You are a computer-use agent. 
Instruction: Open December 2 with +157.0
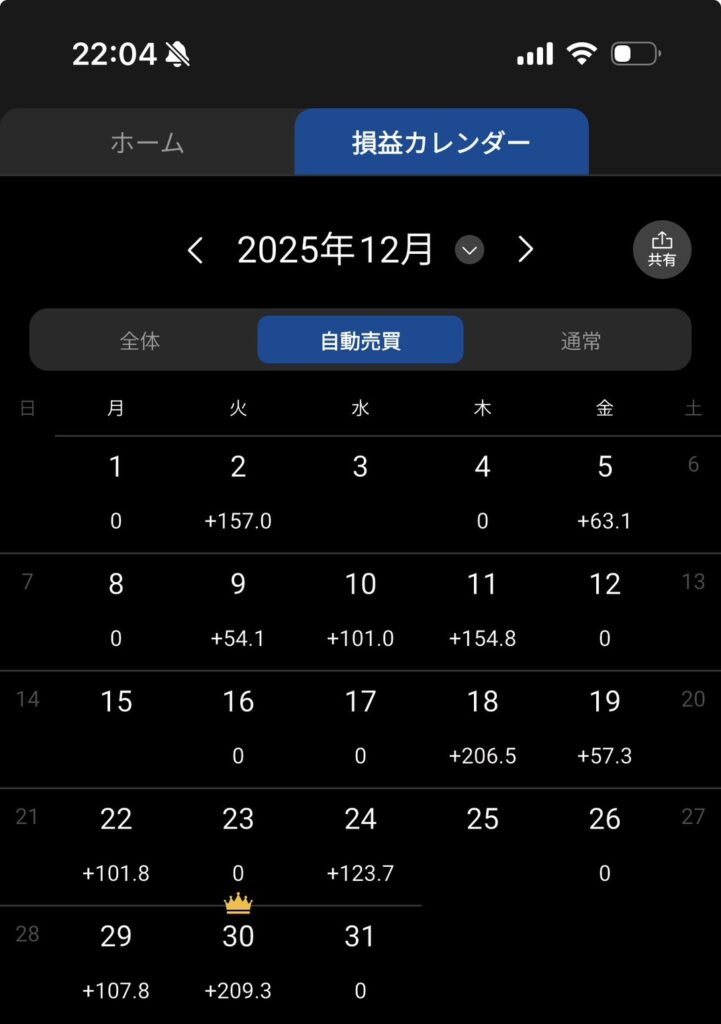pyautogui.click(x=238, y=493)
